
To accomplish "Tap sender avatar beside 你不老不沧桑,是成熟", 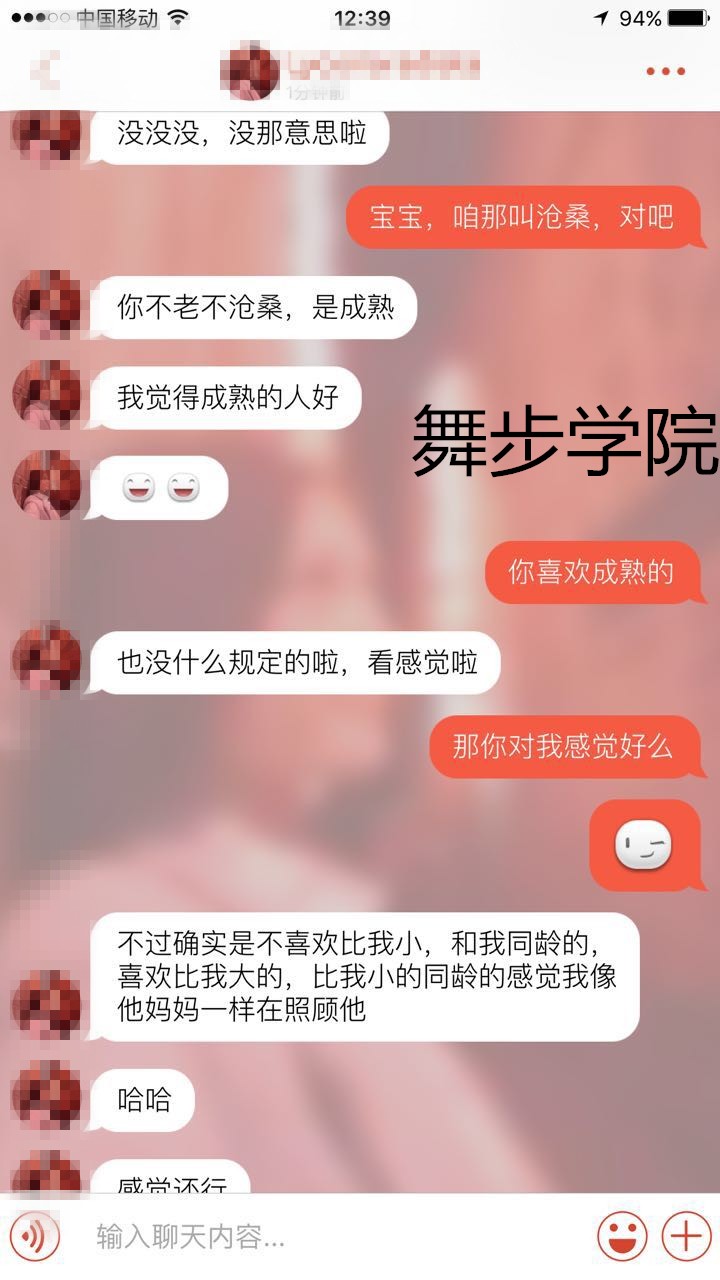I will tap(47, 307).
